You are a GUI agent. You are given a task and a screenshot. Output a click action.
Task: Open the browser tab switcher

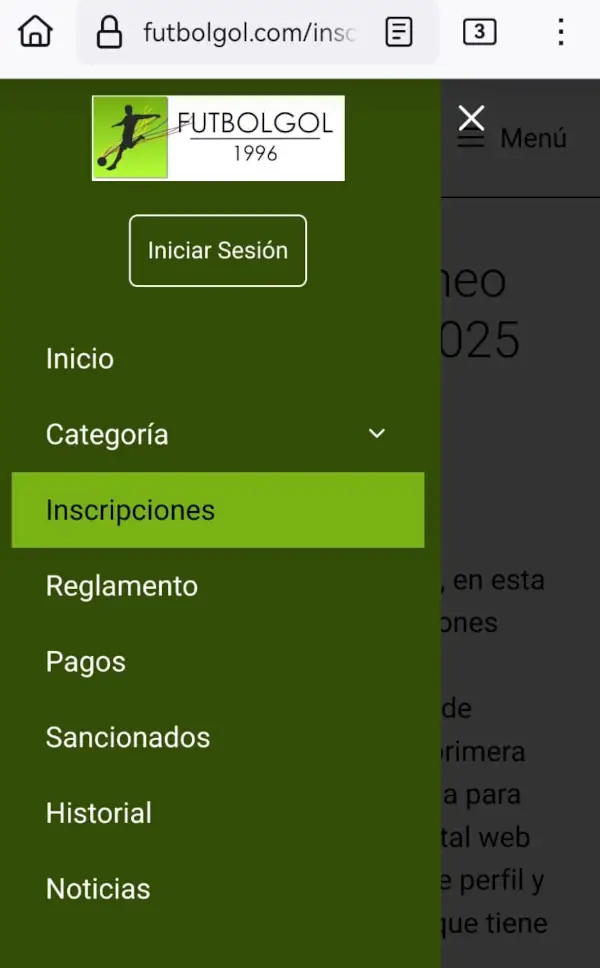coord(480,31)
